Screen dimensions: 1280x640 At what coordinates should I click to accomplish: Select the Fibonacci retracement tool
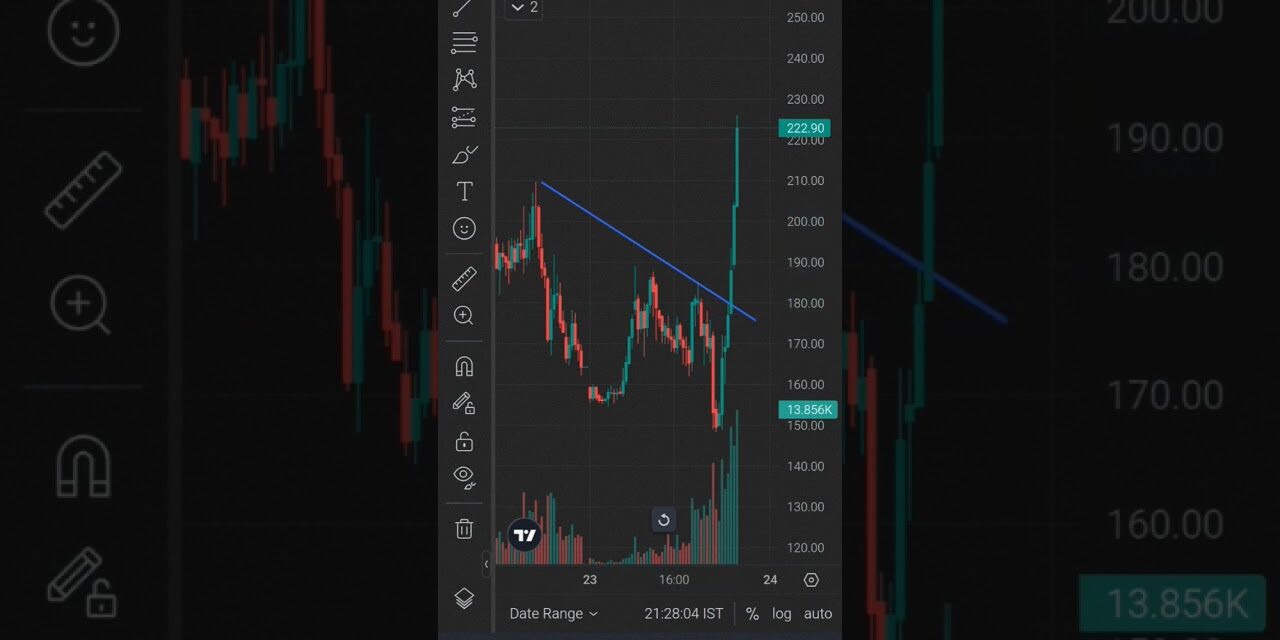464,42
